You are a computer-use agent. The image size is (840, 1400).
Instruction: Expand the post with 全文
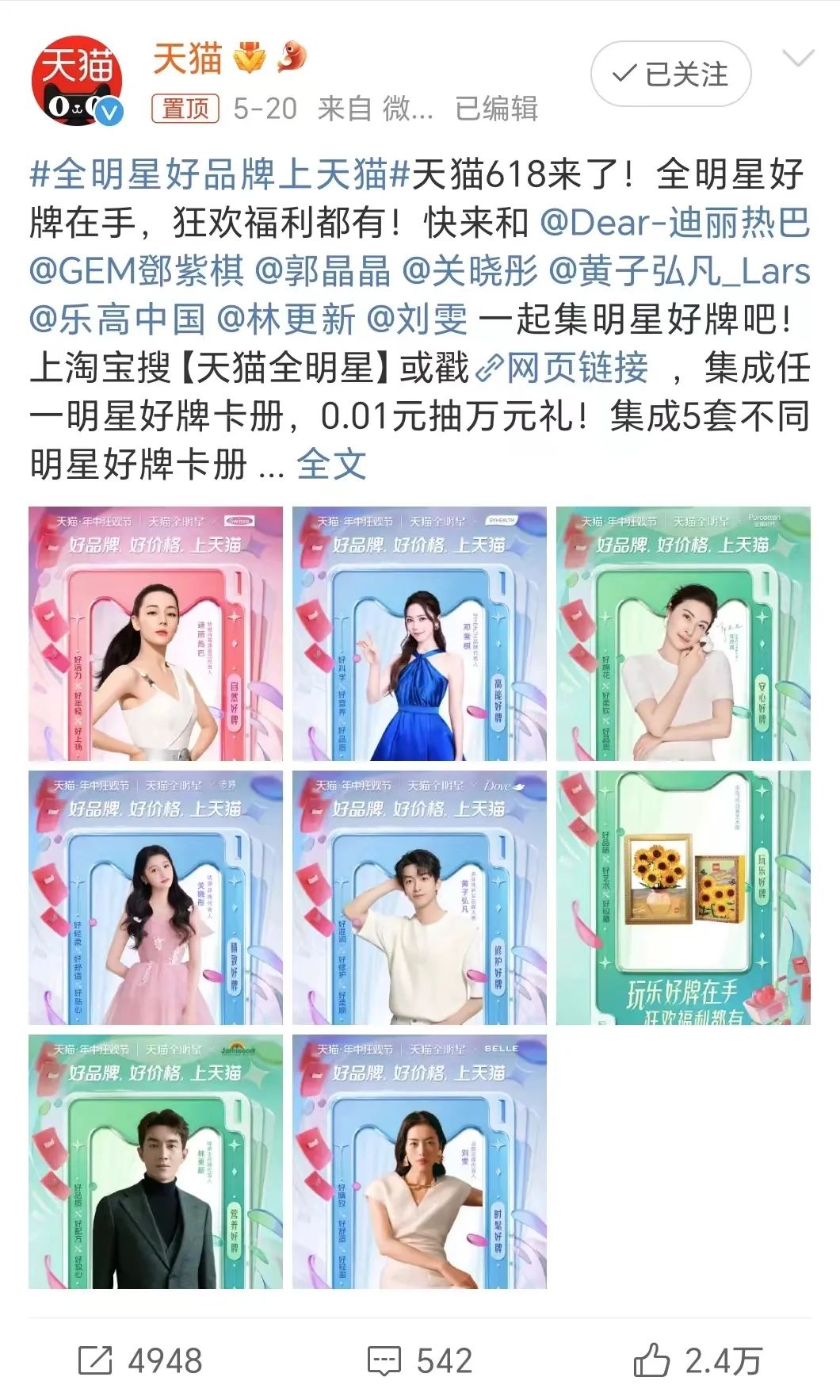(331, 465)
